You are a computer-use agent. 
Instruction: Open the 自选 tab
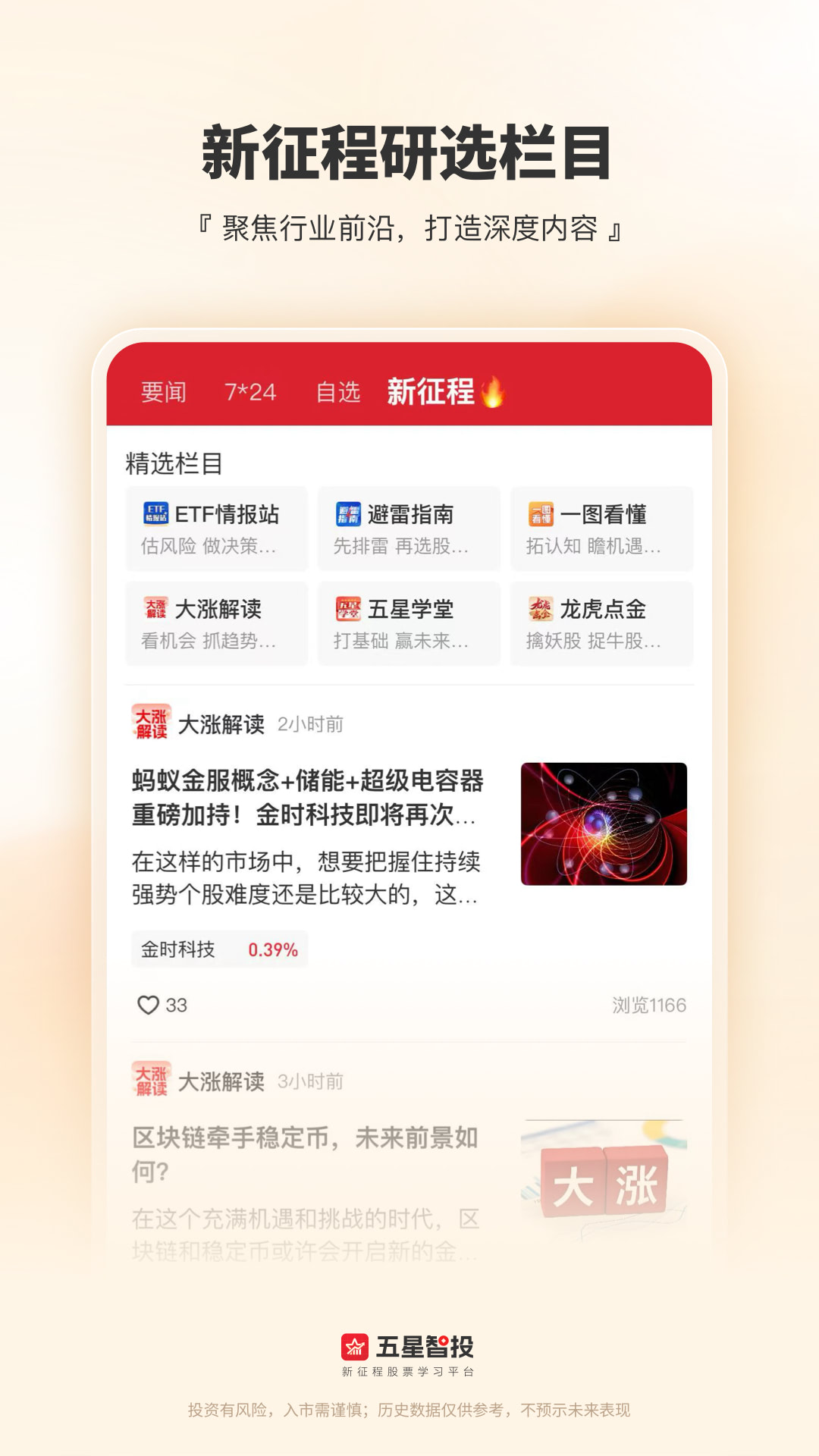[x=338, y=391]
